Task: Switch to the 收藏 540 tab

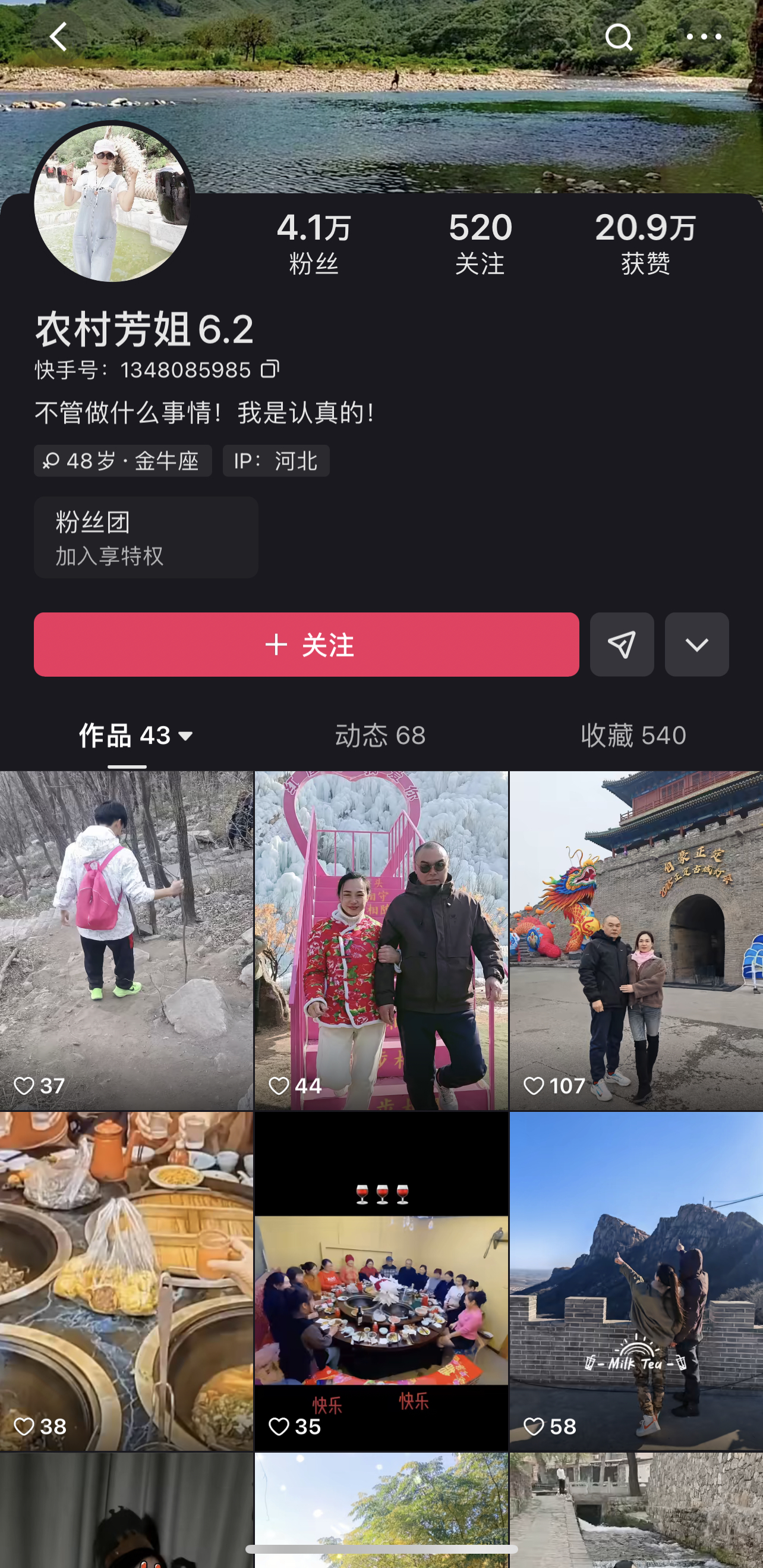Action: point(633,736)
